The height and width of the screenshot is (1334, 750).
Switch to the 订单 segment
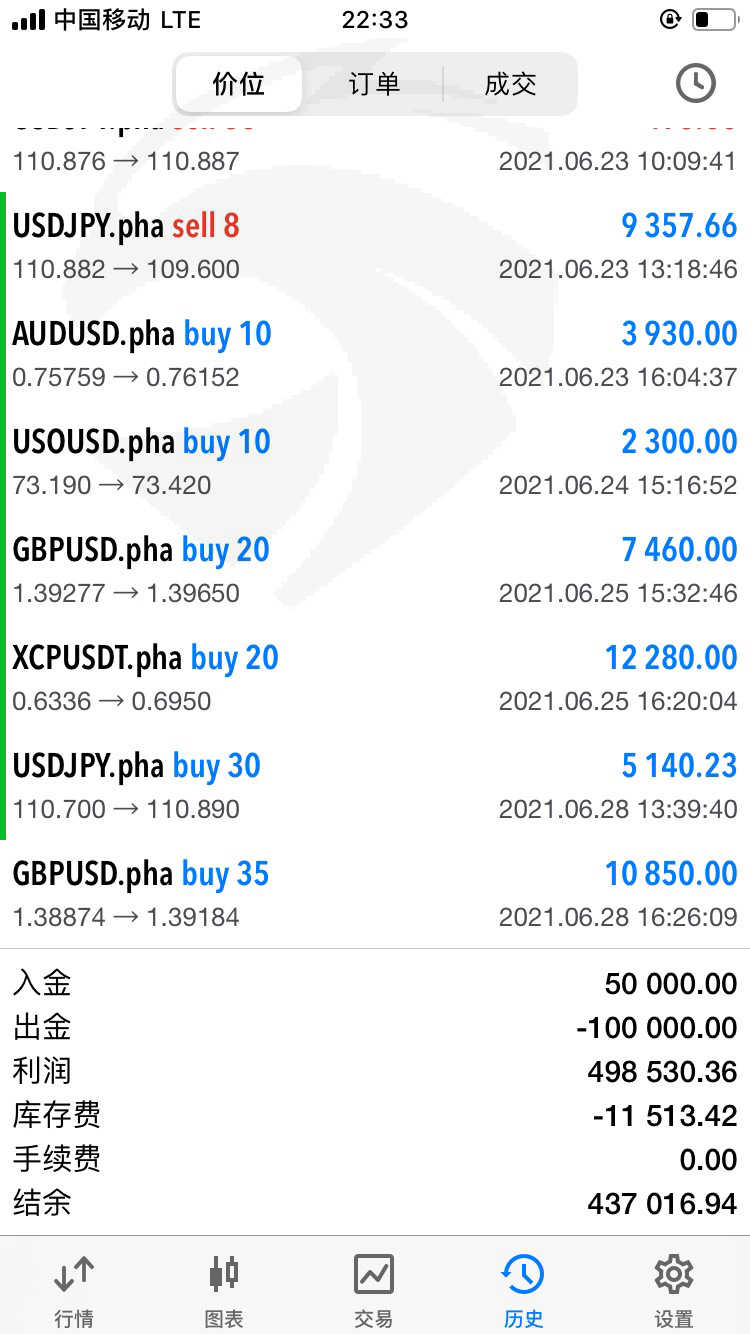374,84
